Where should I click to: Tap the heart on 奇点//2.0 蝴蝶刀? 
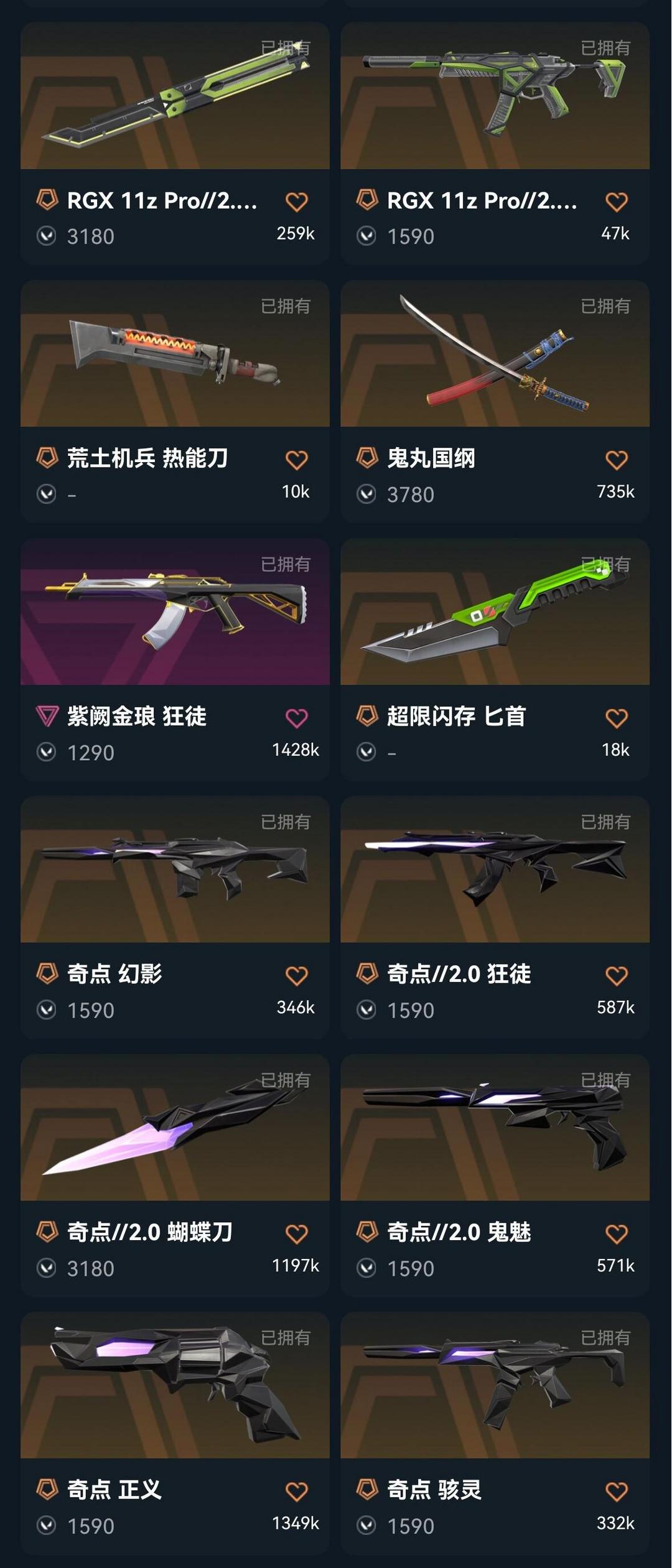point(296,1233)
